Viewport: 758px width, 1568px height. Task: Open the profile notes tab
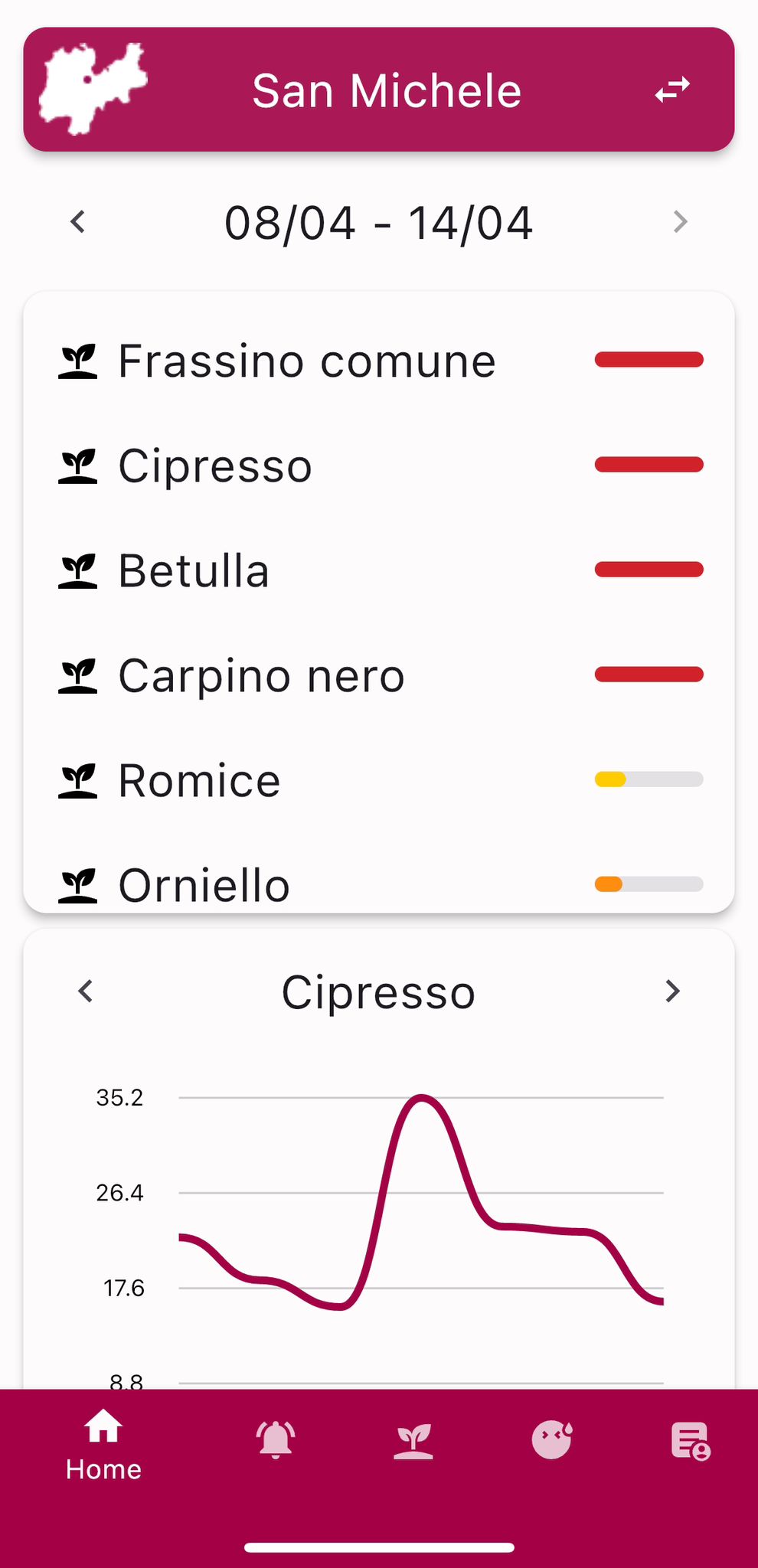click(x=690, y=1441)
